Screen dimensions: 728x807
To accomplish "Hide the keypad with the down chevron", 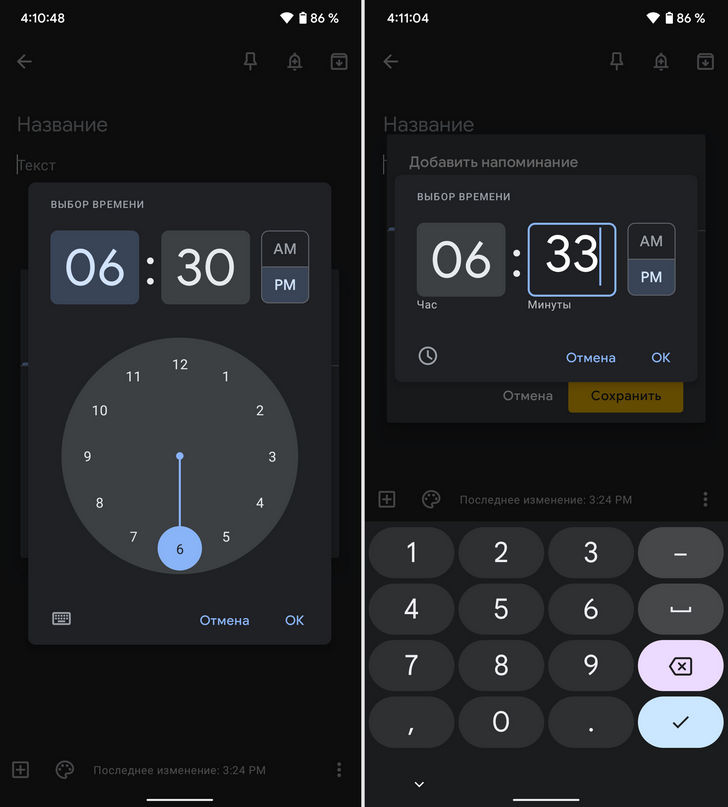I will (419, 784).
